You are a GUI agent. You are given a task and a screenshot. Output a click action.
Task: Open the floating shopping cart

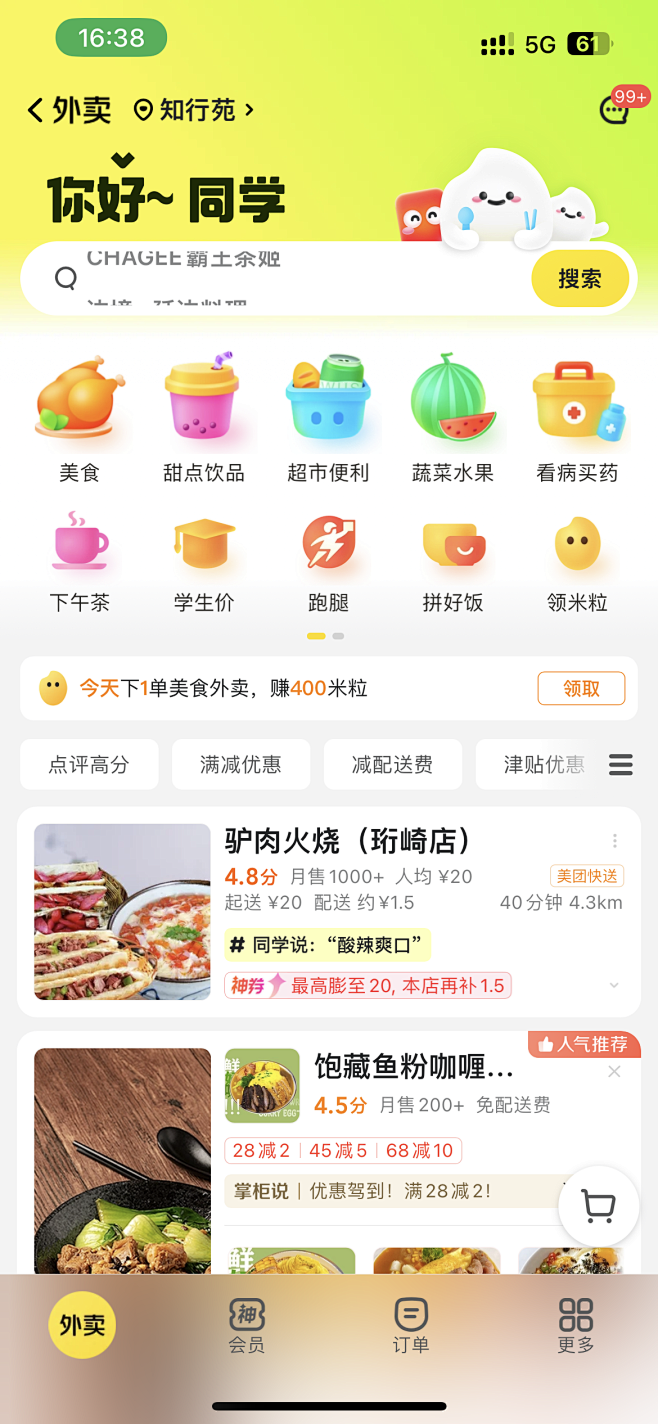coord(598,1206)
